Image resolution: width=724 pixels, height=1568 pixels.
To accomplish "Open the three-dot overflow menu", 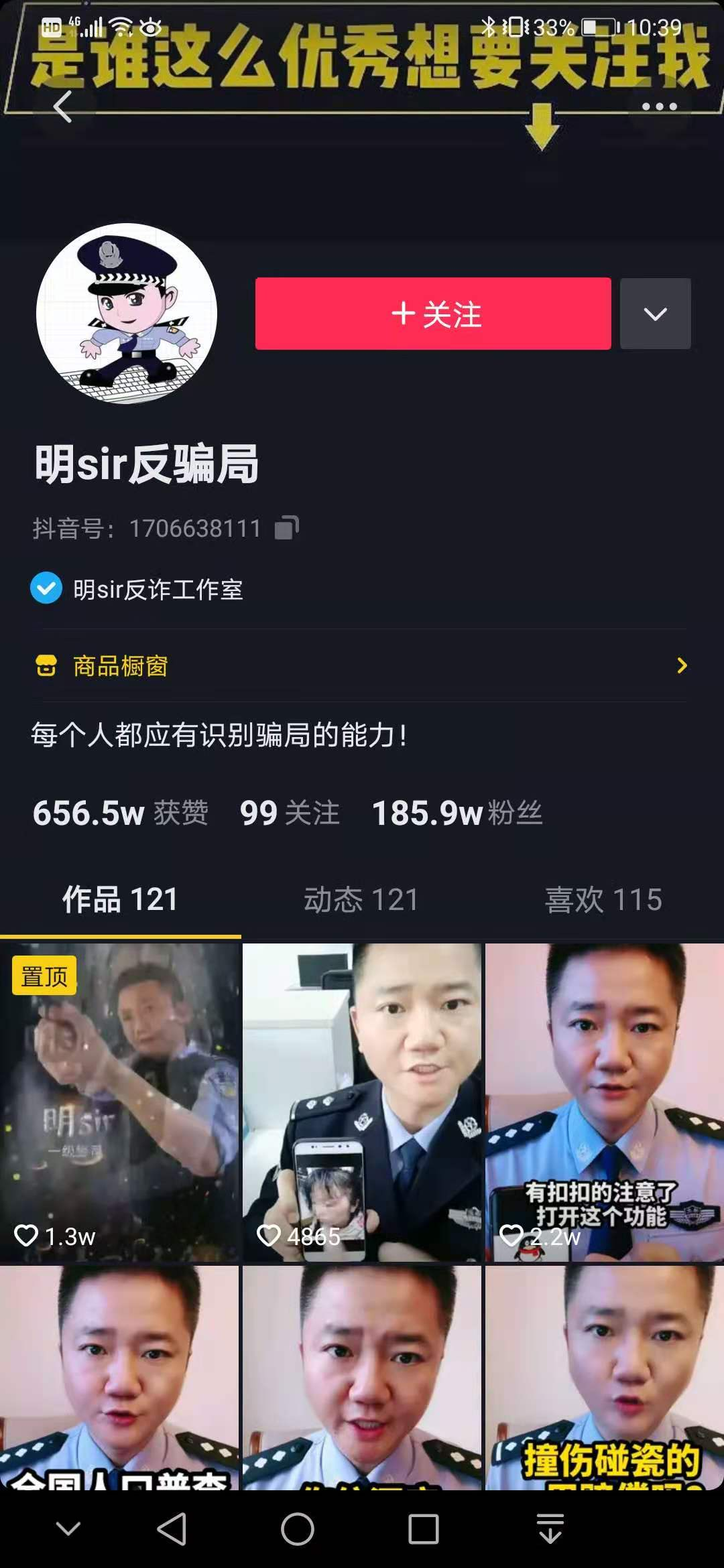I will click(659, 107).
